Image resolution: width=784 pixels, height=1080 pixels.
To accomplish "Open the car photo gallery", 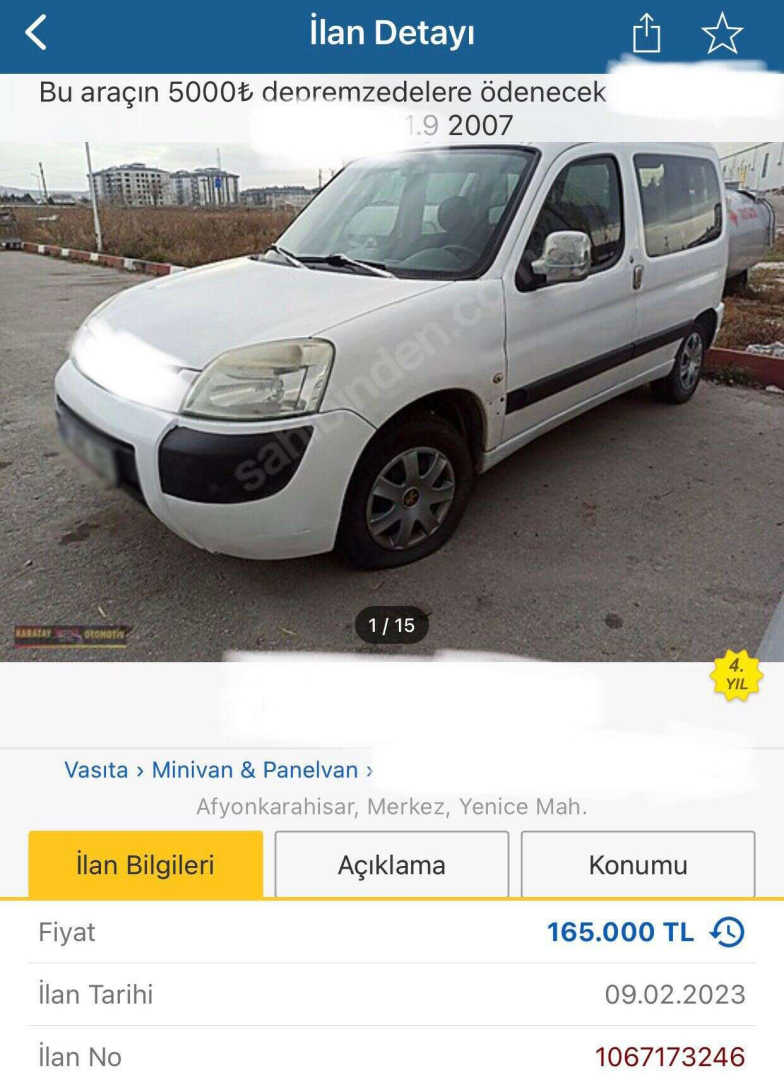I will click(392, 400).
